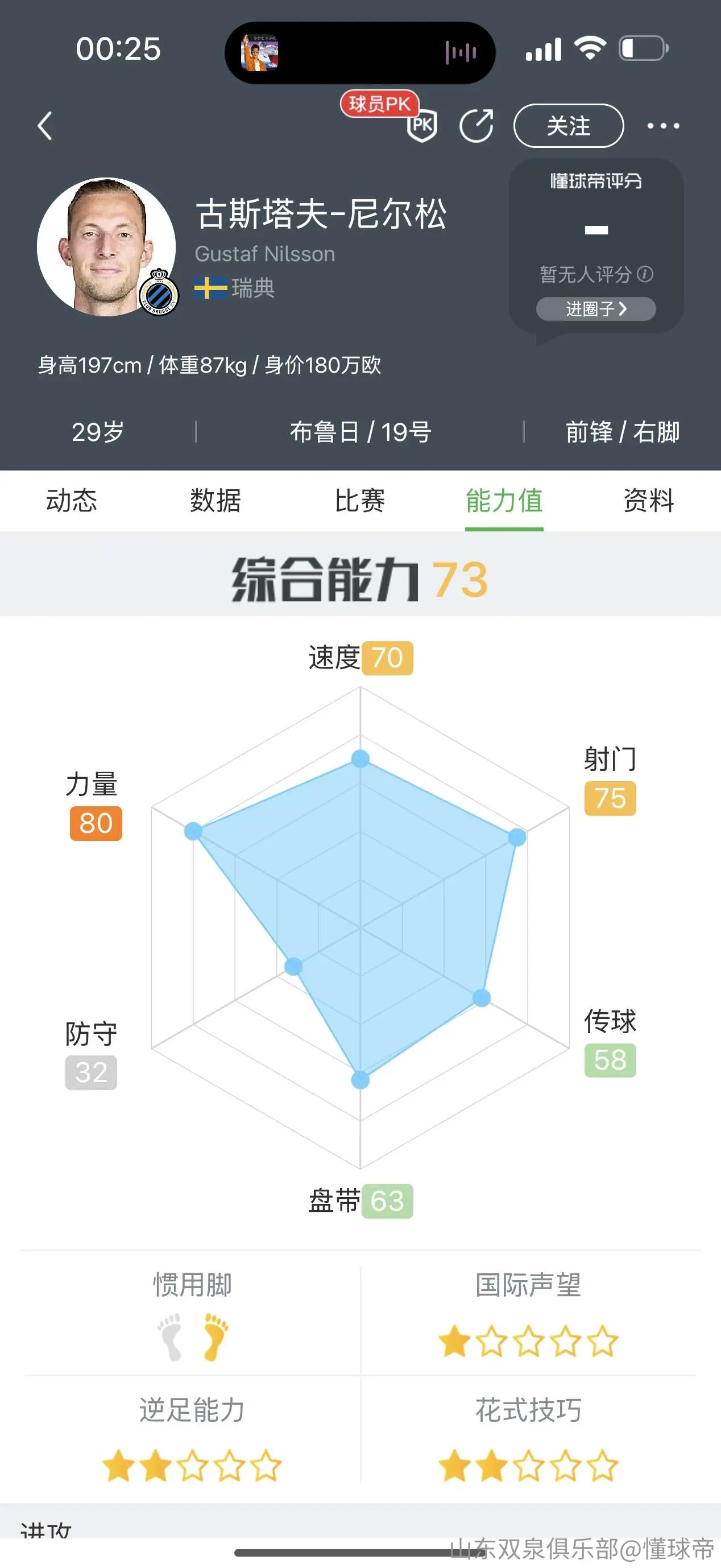Tap the info icon beside 暂无人评分
This screenshot has width=721, height=1568.
coord(645,274)
